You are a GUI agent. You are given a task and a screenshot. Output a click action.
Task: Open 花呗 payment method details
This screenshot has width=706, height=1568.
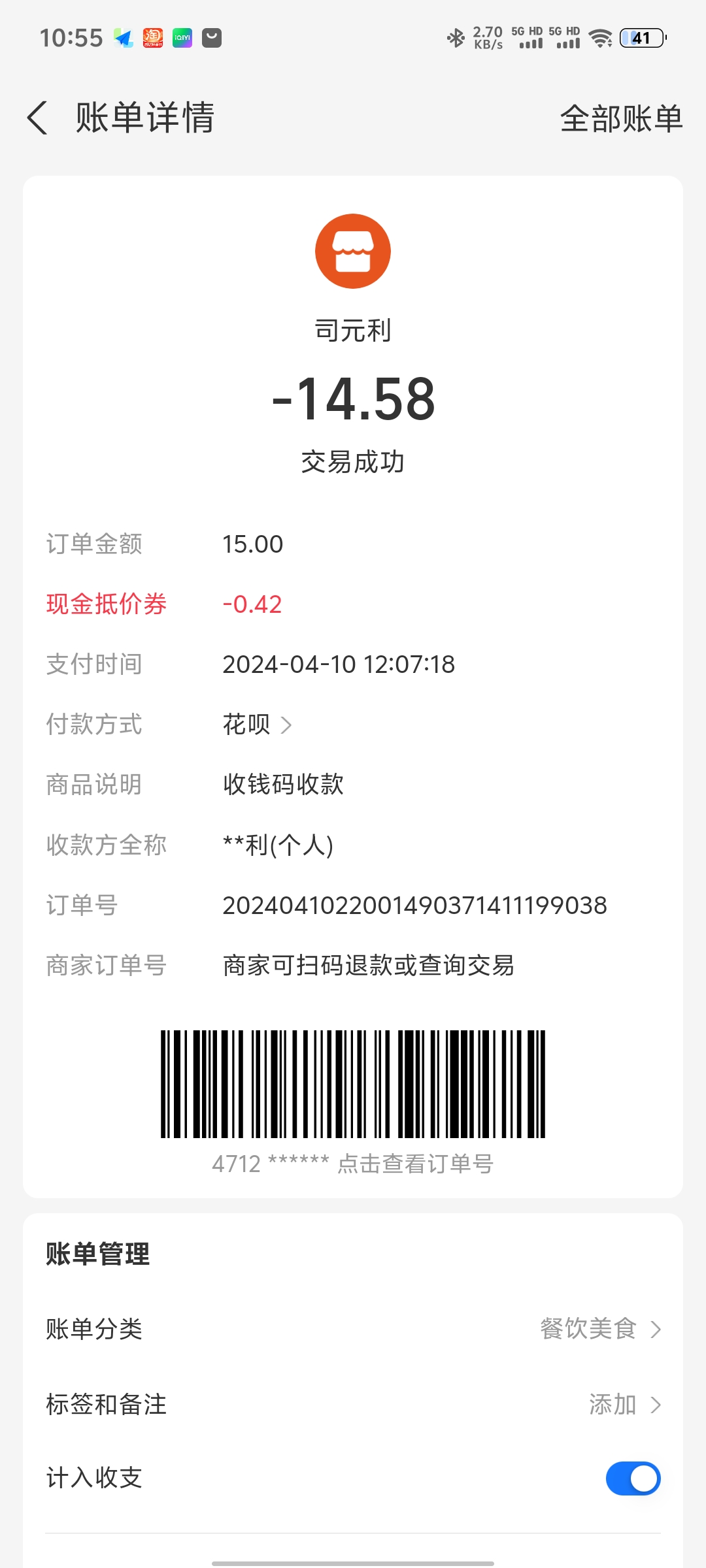[257, 725]
